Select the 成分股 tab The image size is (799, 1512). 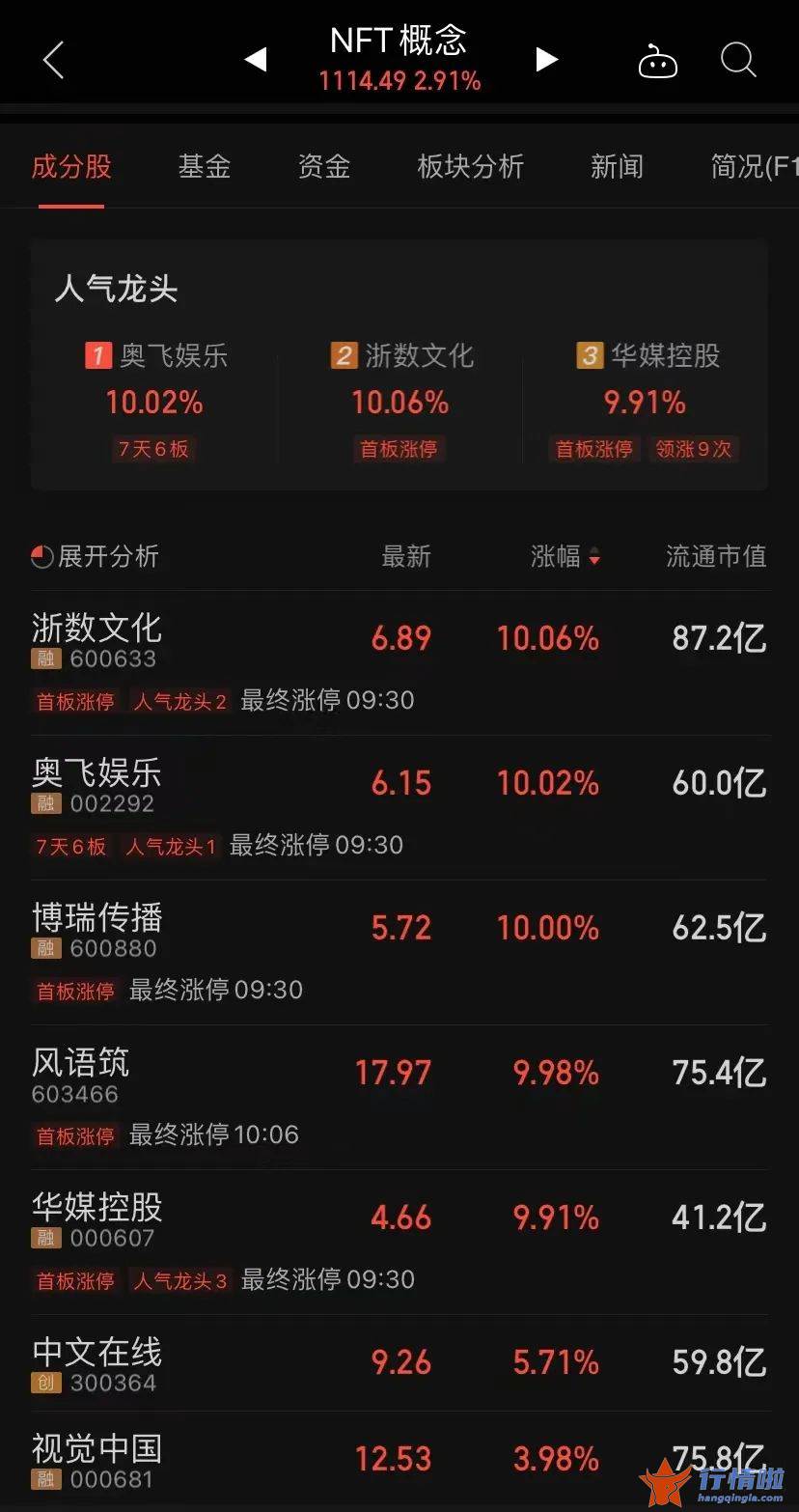(x=71, y=166)
